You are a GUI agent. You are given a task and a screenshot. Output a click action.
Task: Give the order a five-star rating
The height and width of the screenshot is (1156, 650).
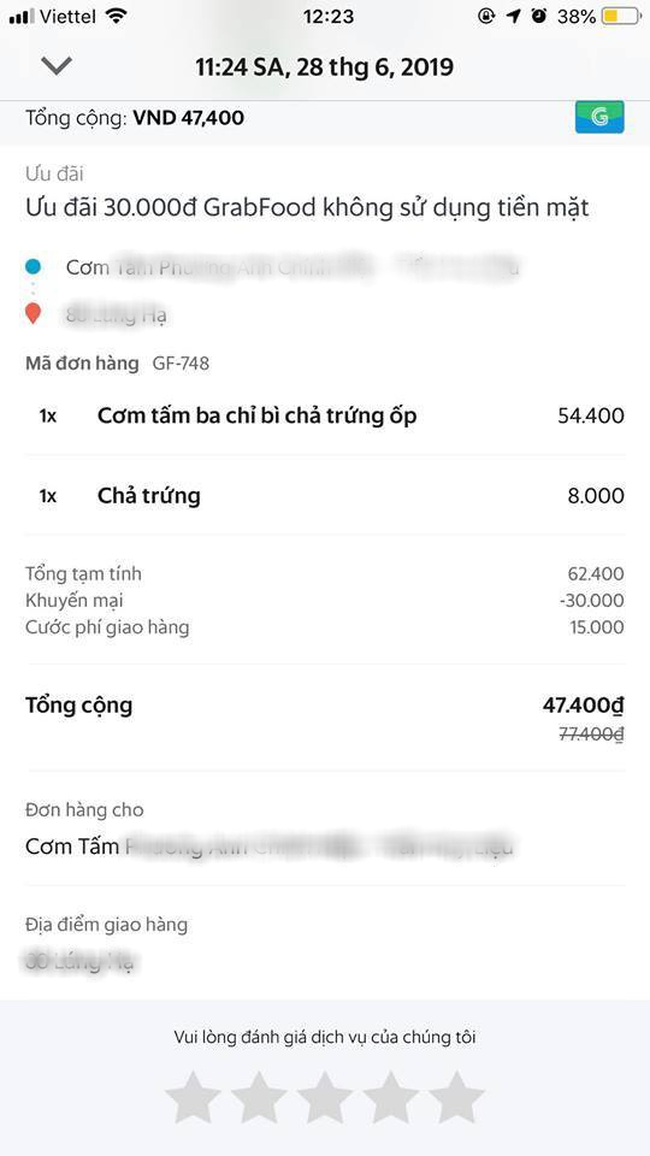(x=458, y=1098)
